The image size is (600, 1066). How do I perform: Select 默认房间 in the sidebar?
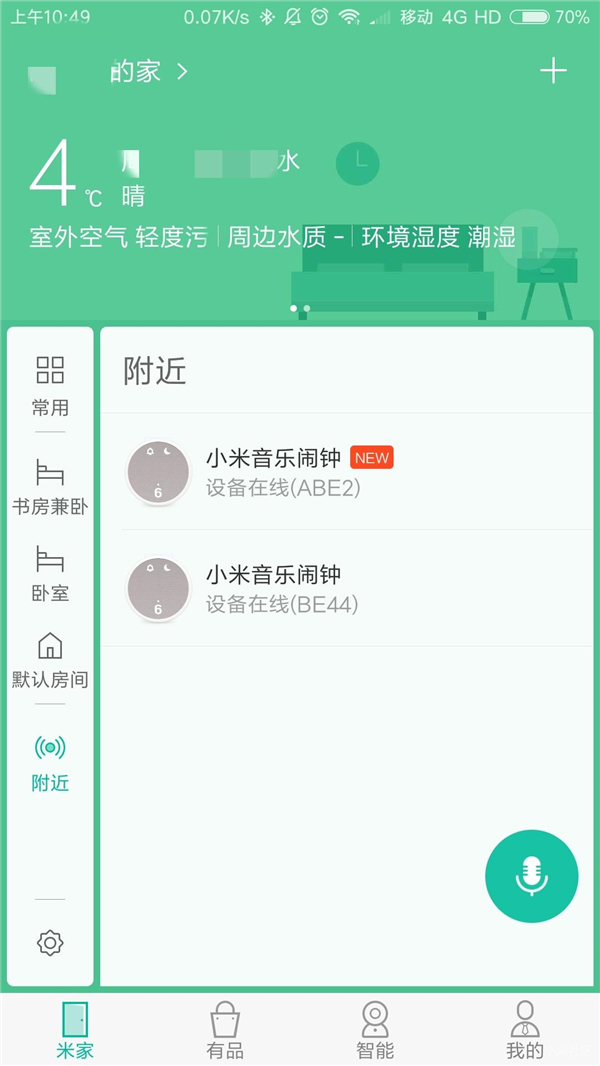pos(50,660)
